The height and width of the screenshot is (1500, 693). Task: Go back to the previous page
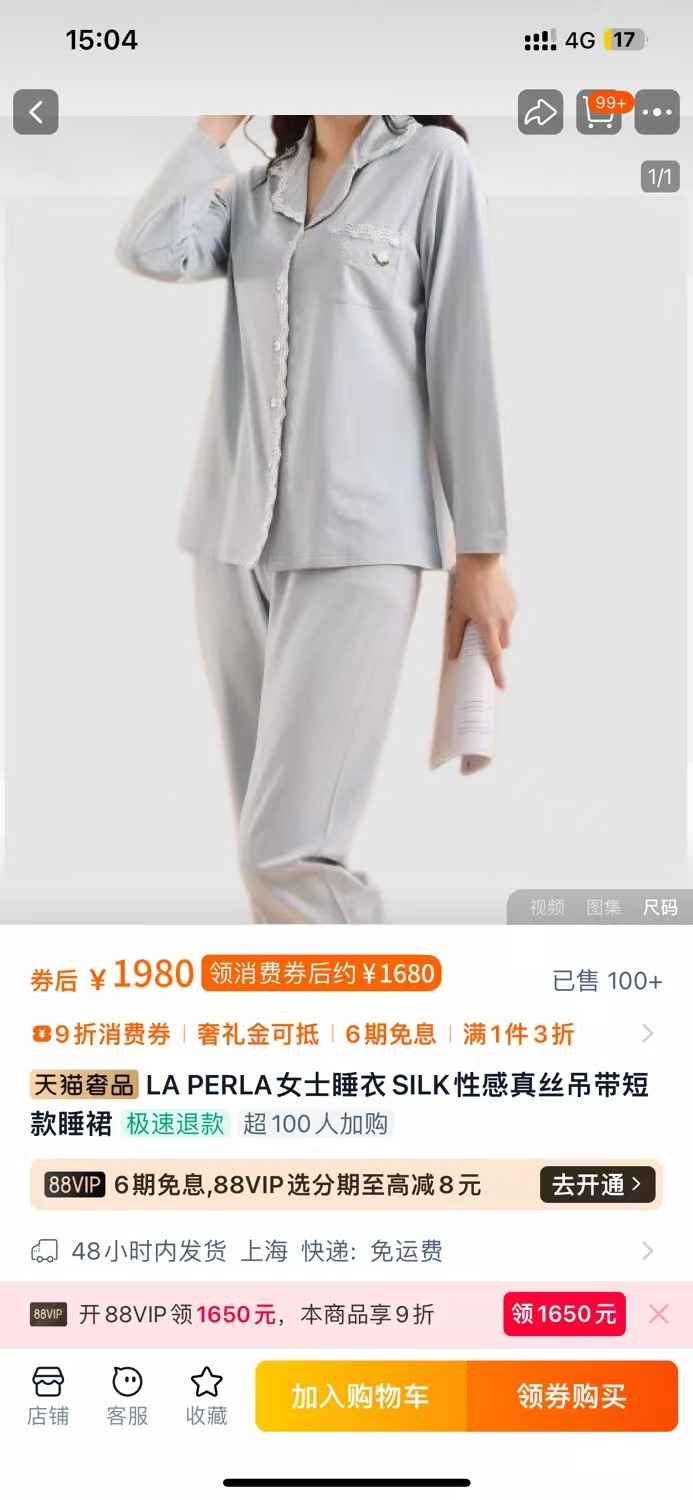coord(36,112)
